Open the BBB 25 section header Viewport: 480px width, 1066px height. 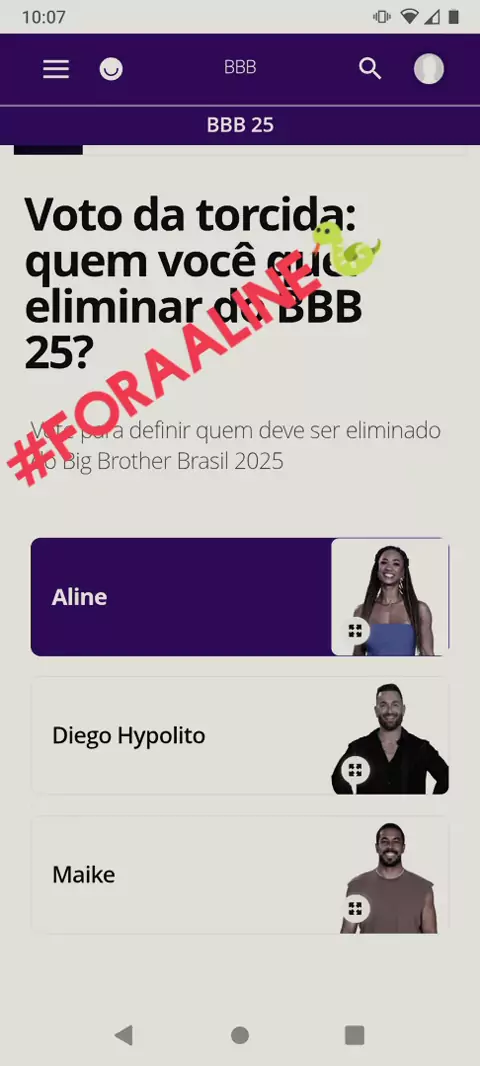pos(240,125)
